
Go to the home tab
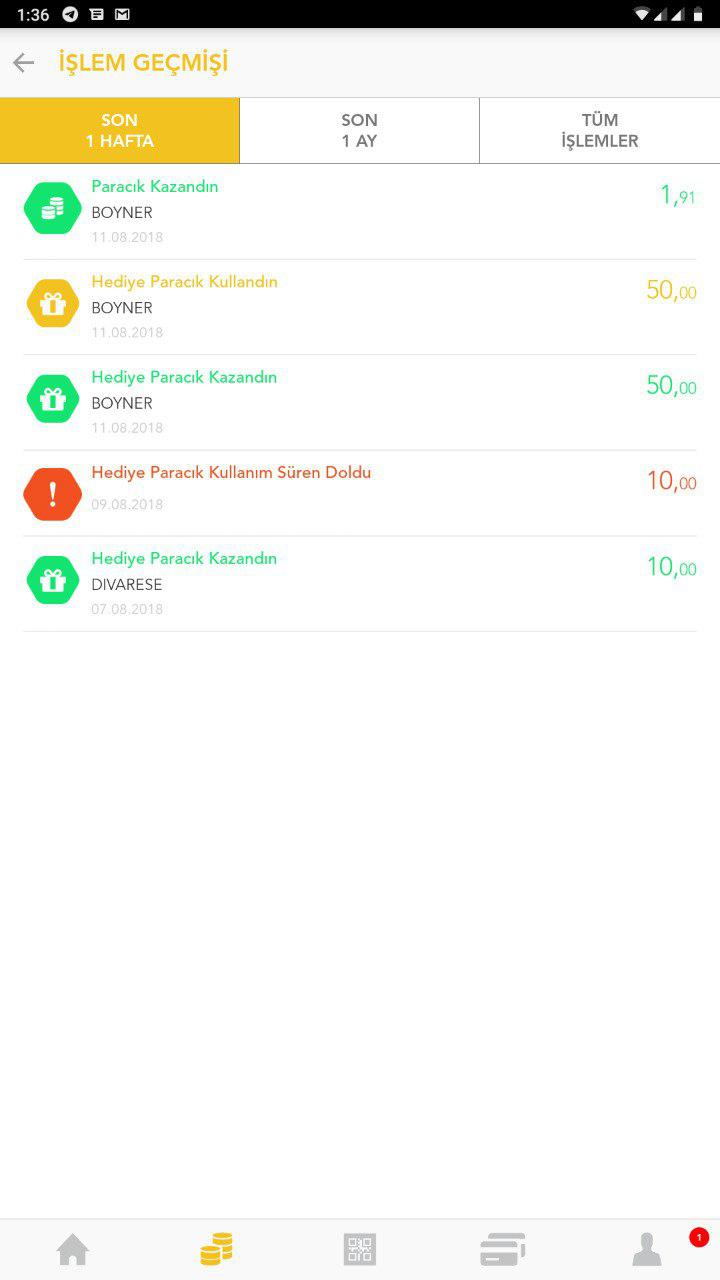73,1249
